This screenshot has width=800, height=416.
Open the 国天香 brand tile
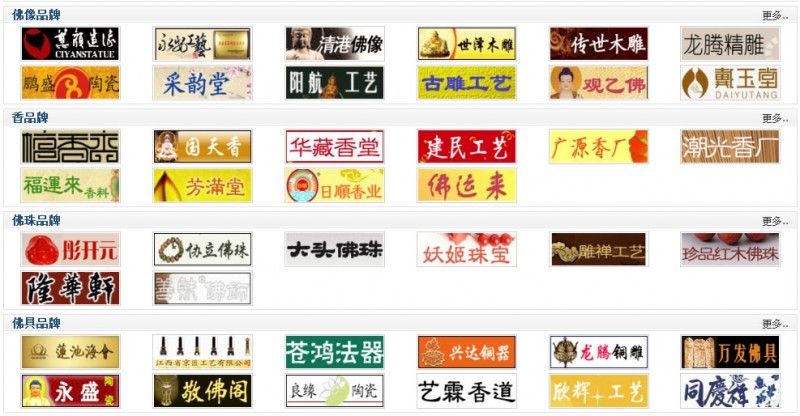202,147
